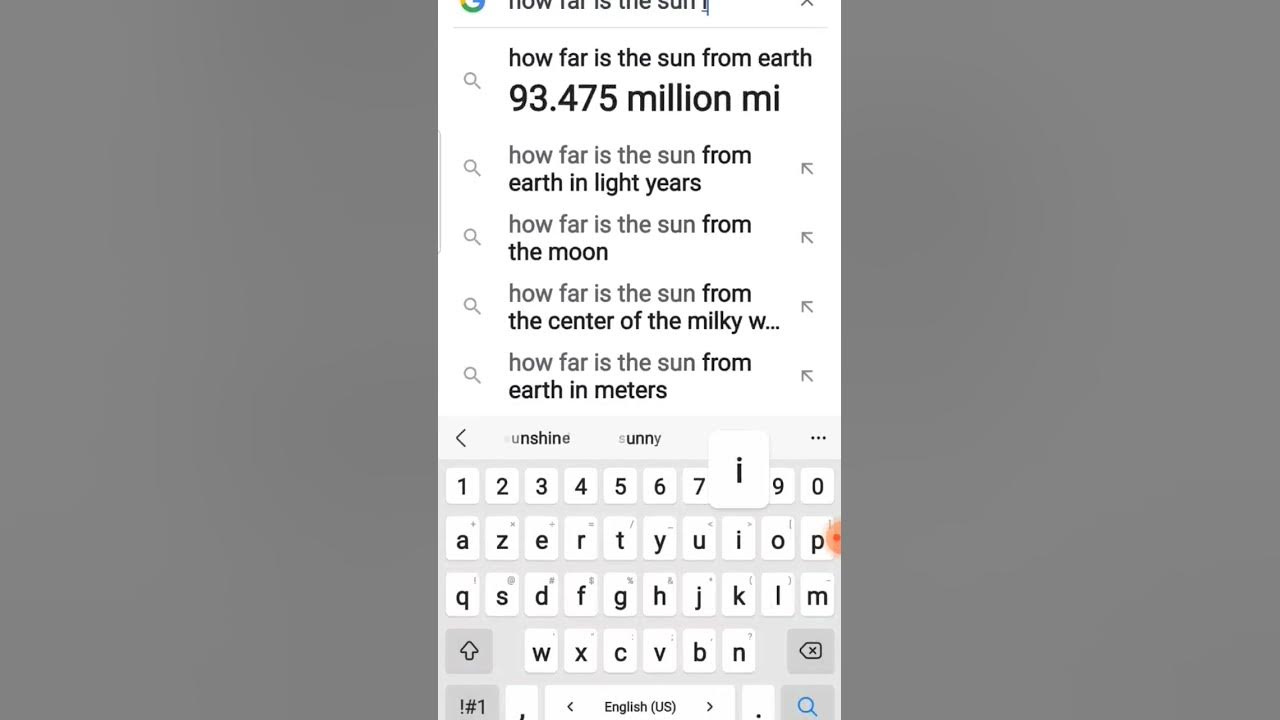Tap the English (US) space bar

click(x=640, y=706)
